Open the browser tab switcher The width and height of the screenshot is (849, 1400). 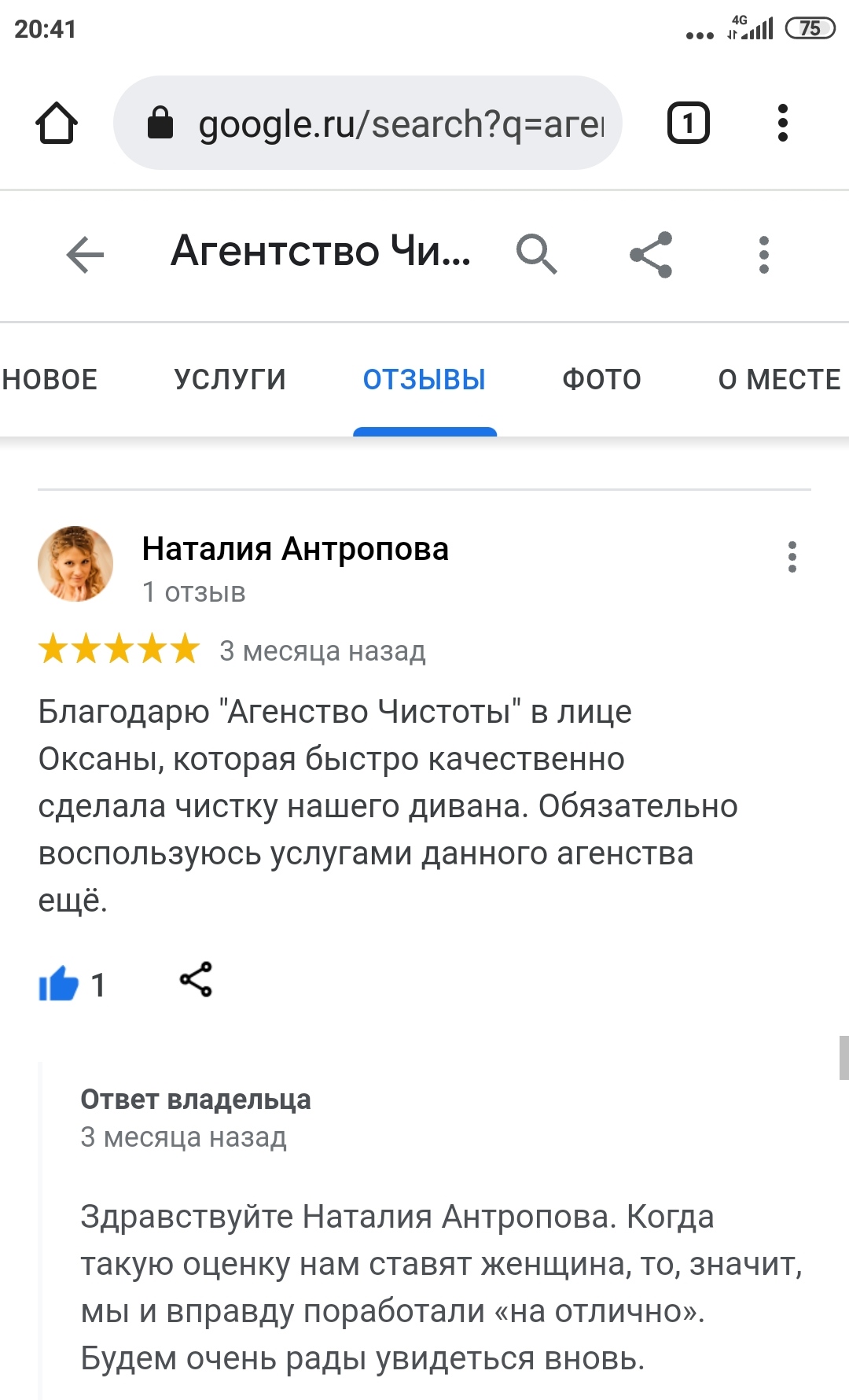point(688,123)
